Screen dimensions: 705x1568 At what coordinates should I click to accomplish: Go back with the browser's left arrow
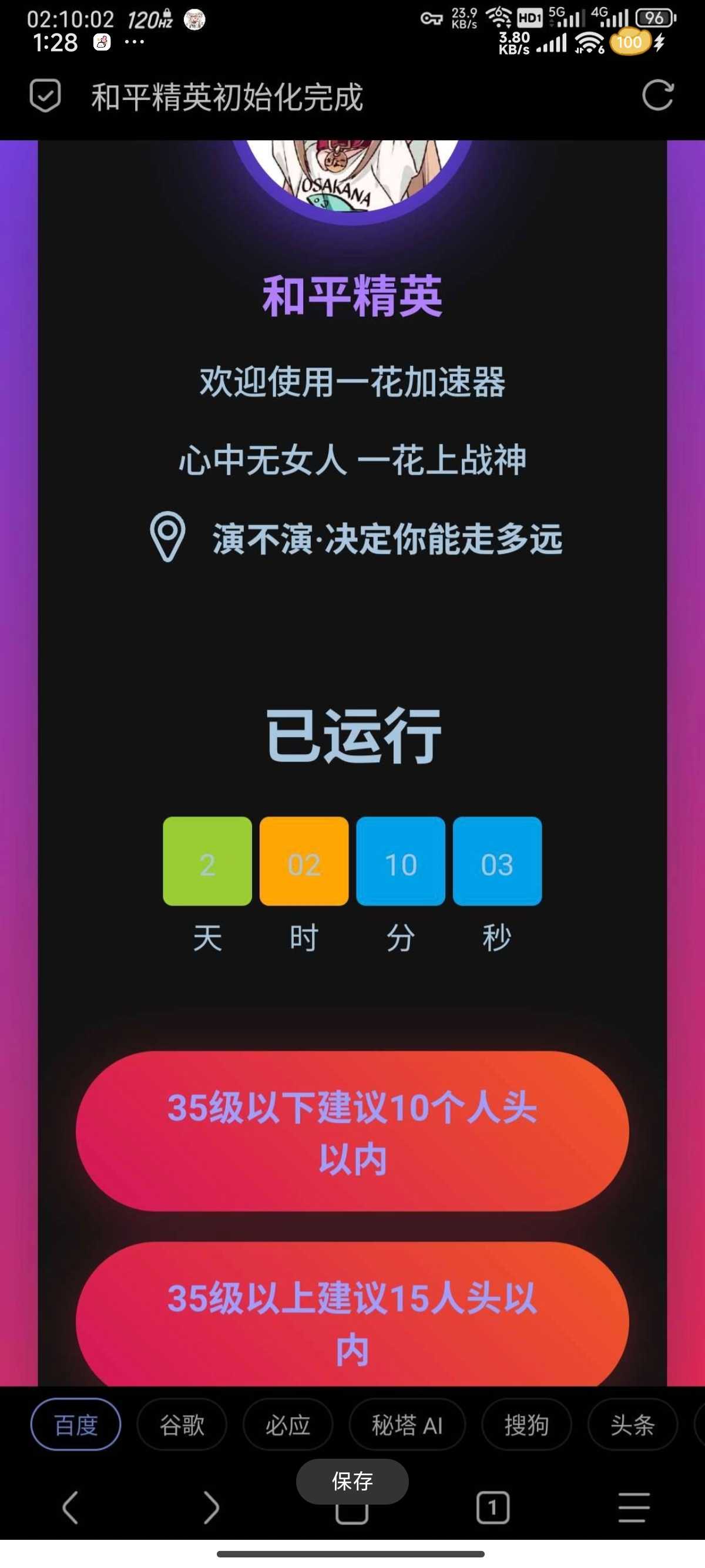click(70, 1508)
